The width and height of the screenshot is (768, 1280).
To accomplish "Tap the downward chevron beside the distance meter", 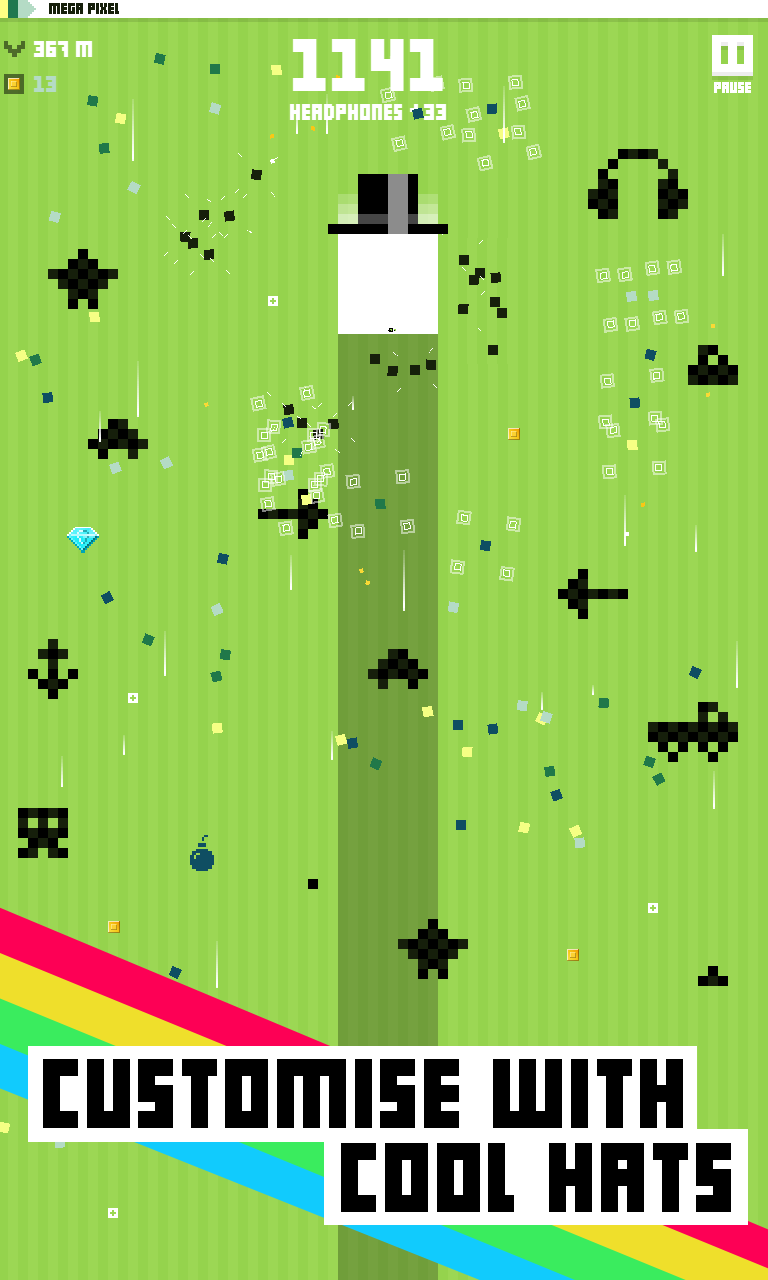I will coord(13,46).
